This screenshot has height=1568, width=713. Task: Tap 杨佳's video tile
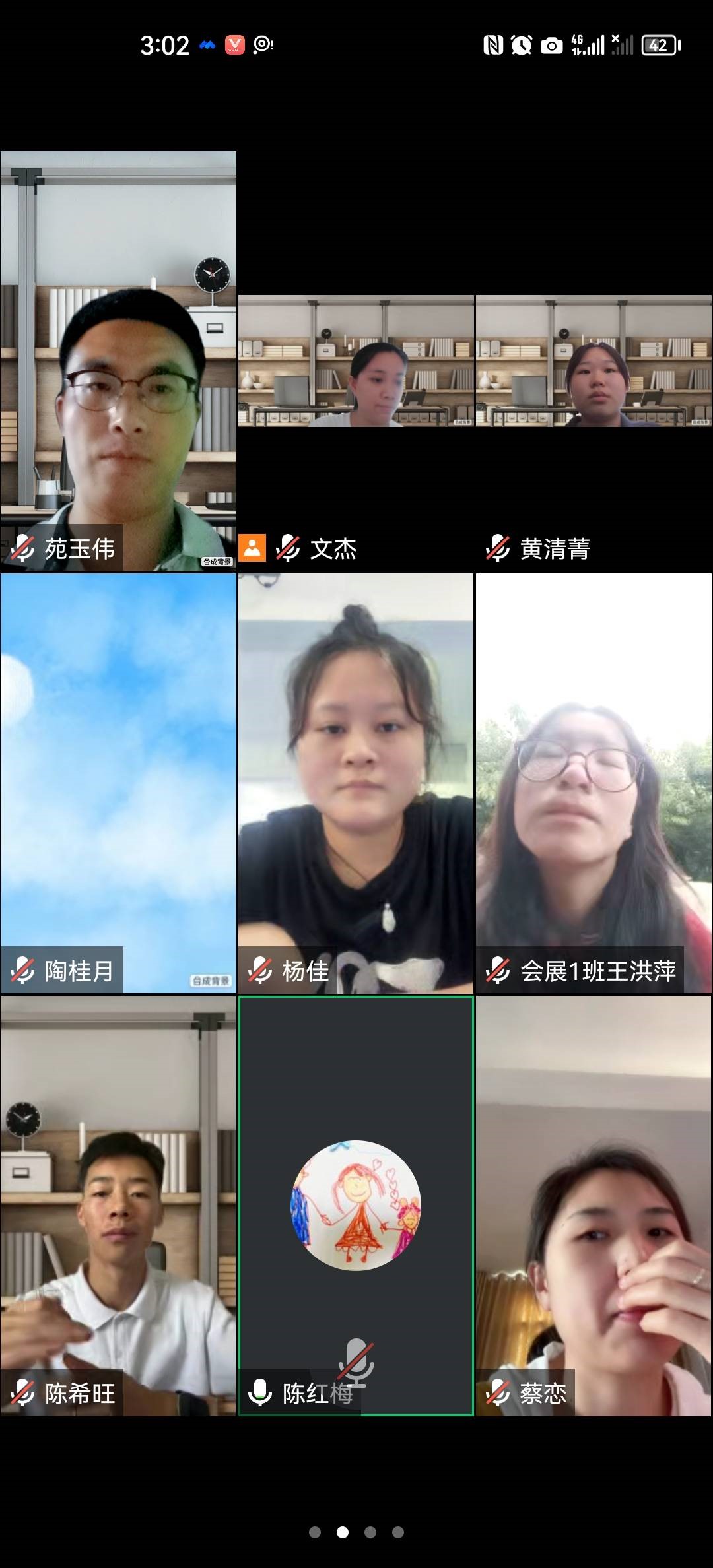(x=356, y=783)
